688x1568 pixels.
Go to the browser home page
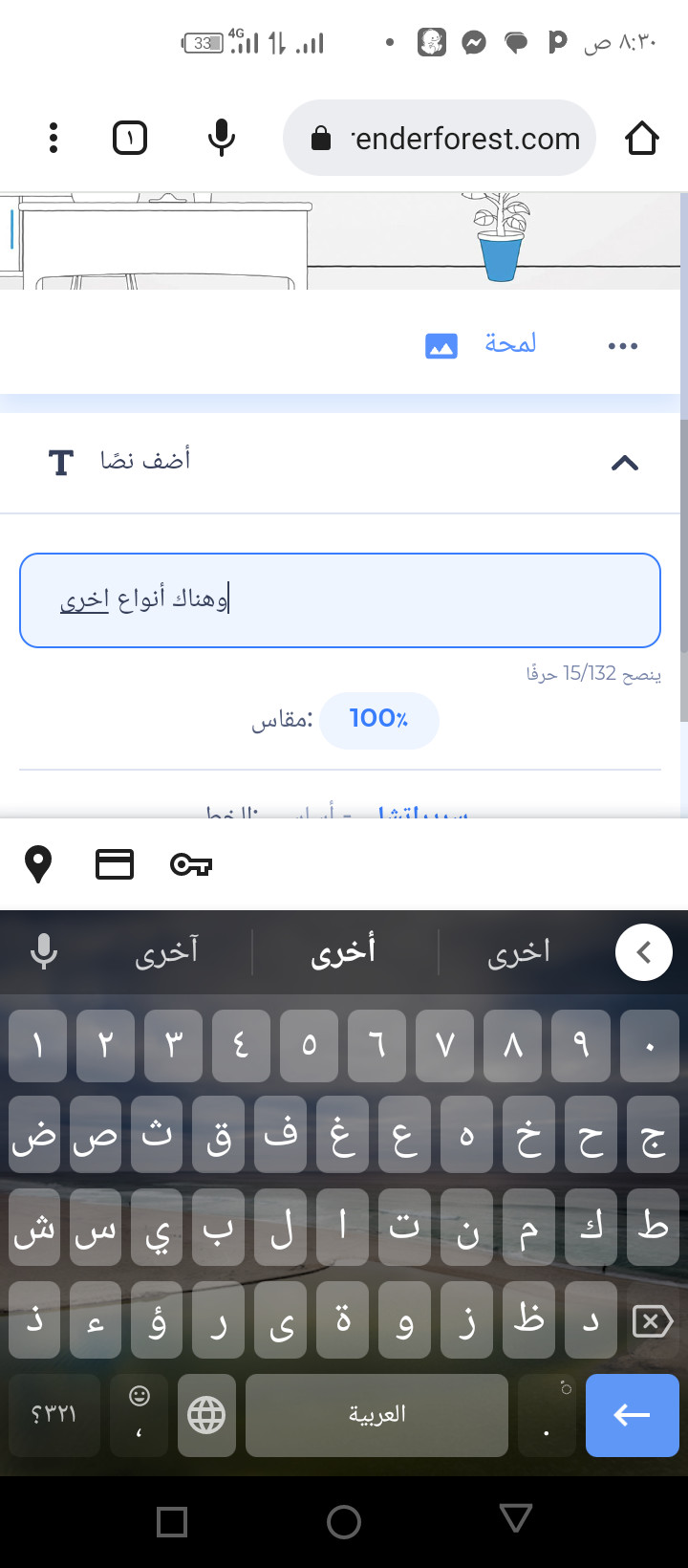click(642, 139)
